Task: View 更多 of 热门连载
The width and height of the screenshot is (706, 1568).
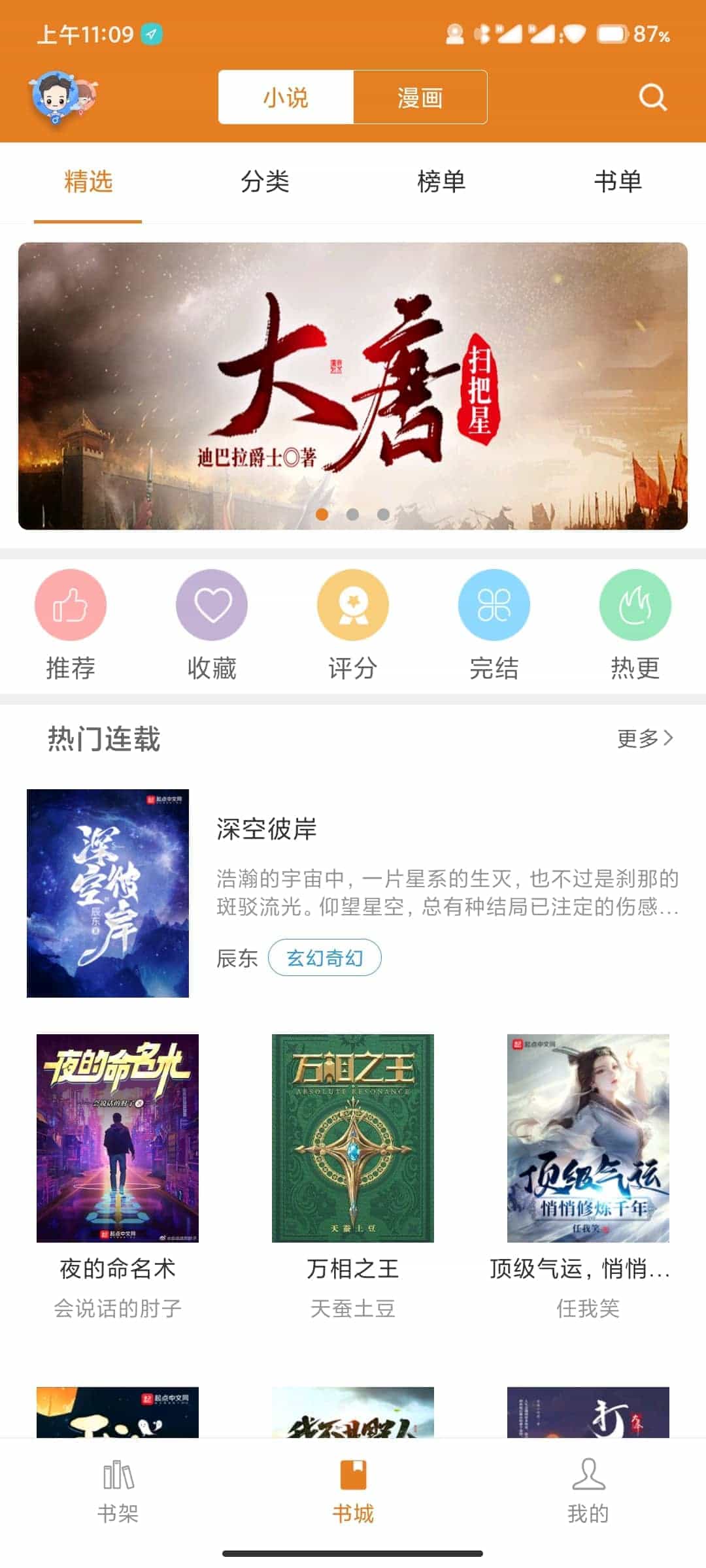Action: point(645,738)
